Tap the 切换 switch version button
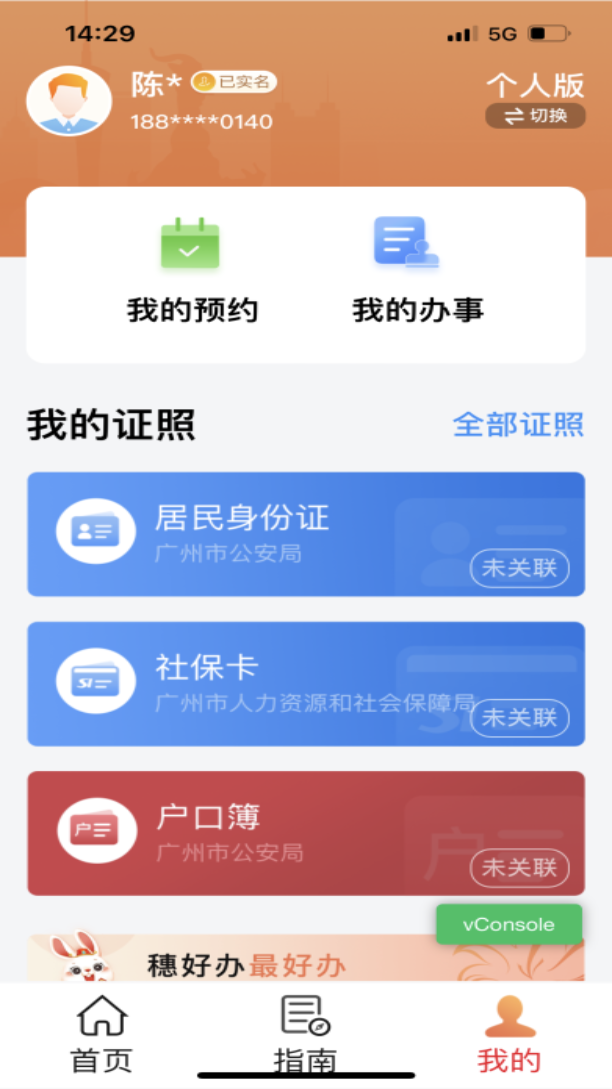This screenshot has height=1089, width=612. (x=535, y=116)
